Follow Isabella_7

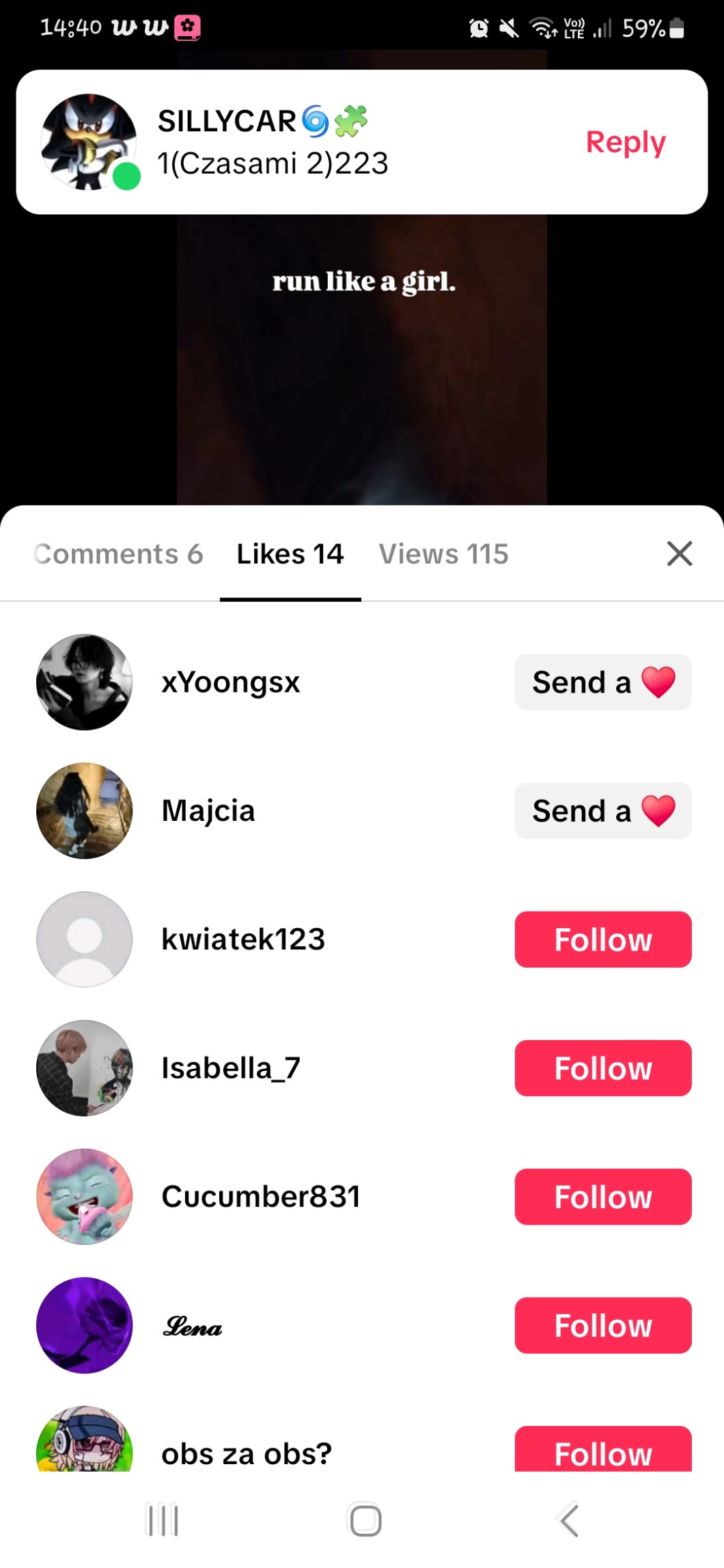[x=602, y=1068]
